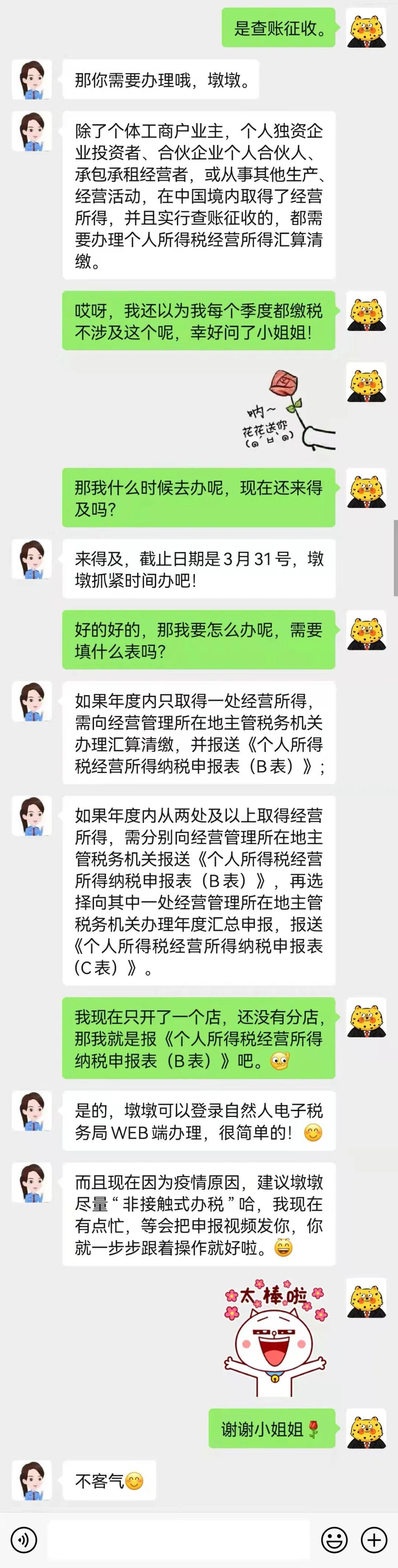Open the plus attachments menu

[x=374, y=1539]
